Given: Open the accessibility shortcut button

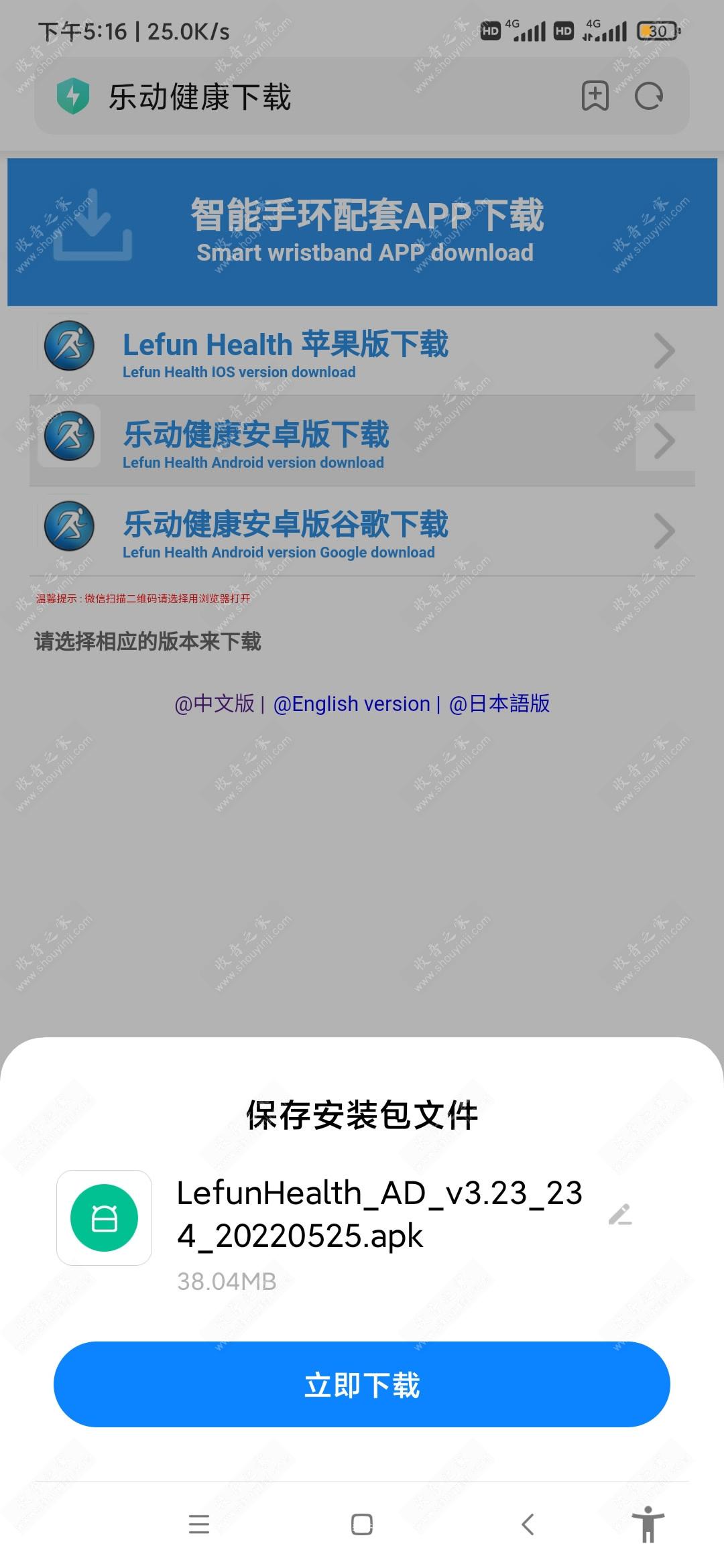Looking at the screenshot, I should click(x=648, y=1524).
